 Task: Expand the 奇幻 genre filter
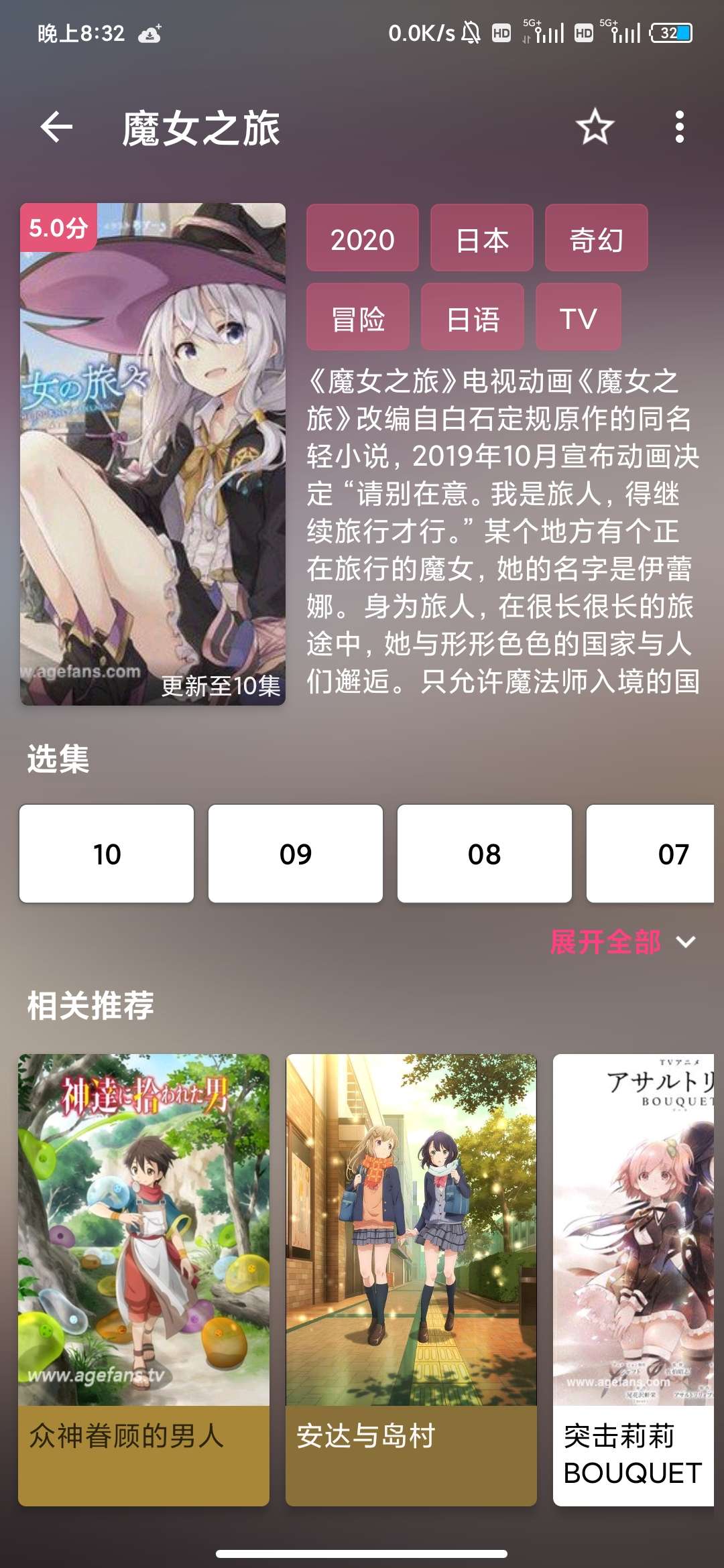pyautogui.click(x=595, y=240)
